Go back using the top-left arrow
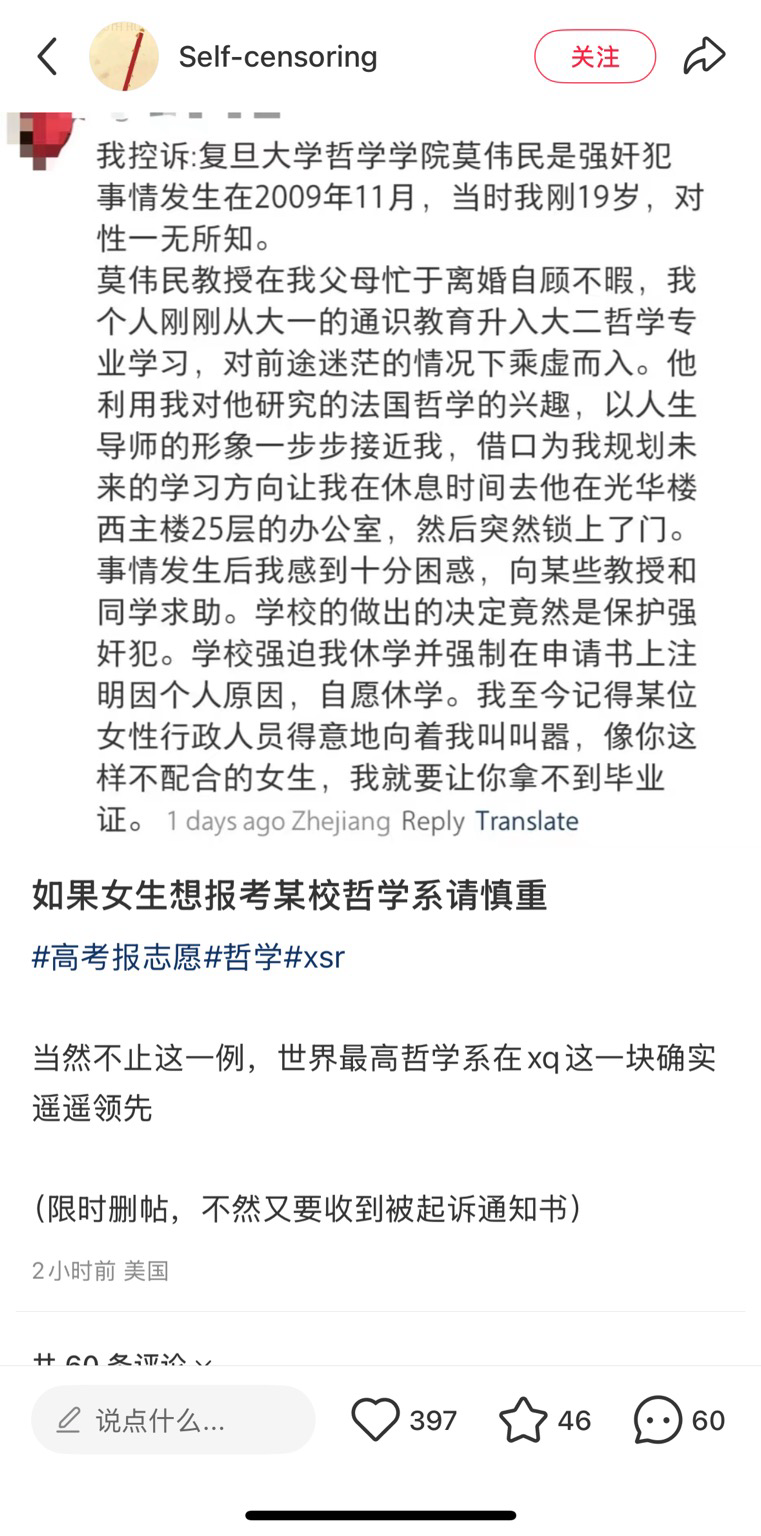The width and height of the screenshot is (761, 1536). [47, 56]
